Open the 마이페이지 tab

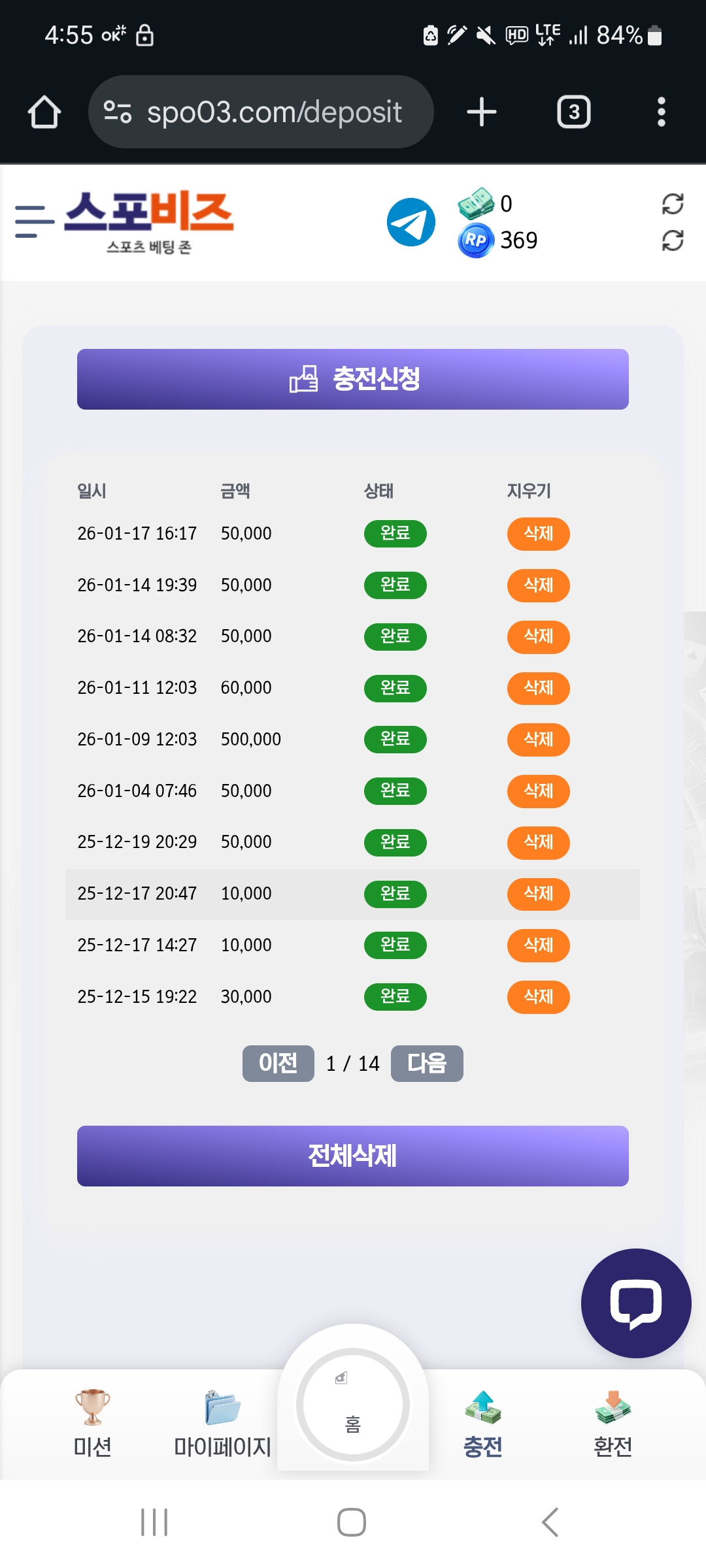pyautogui.click(x=222, y=1424)
